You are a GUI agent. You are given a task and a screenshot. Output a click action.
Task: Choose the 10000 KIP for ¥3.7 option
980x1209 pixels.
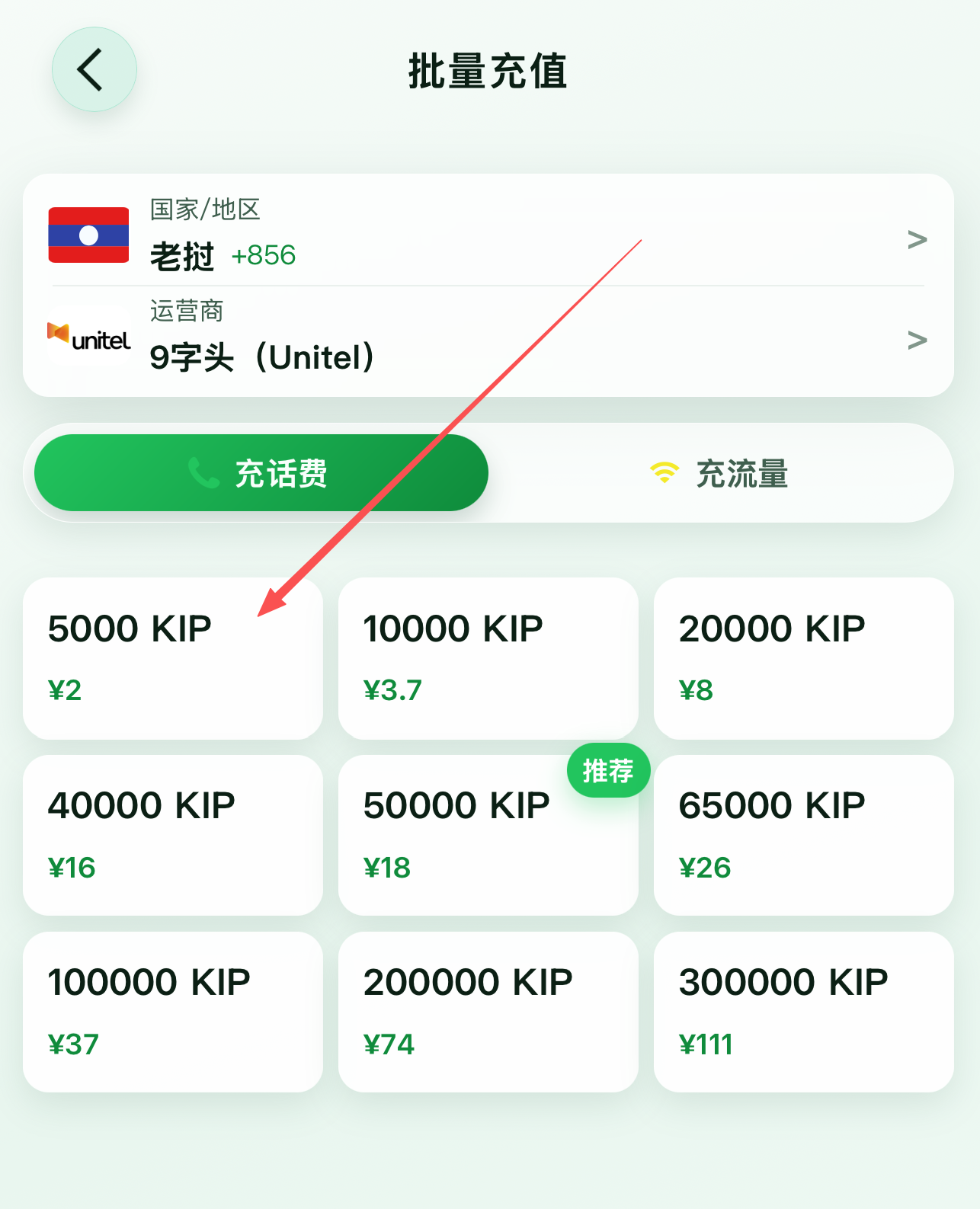488,658
